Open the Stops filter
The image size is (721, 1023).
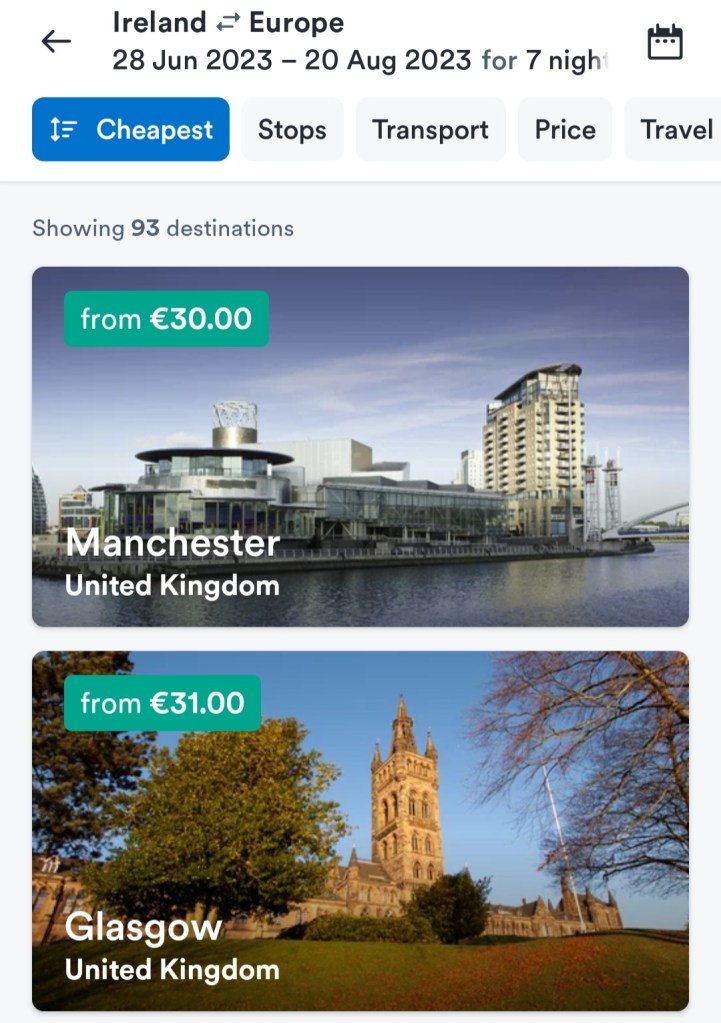pyautogui.click(x=292, y=130)
